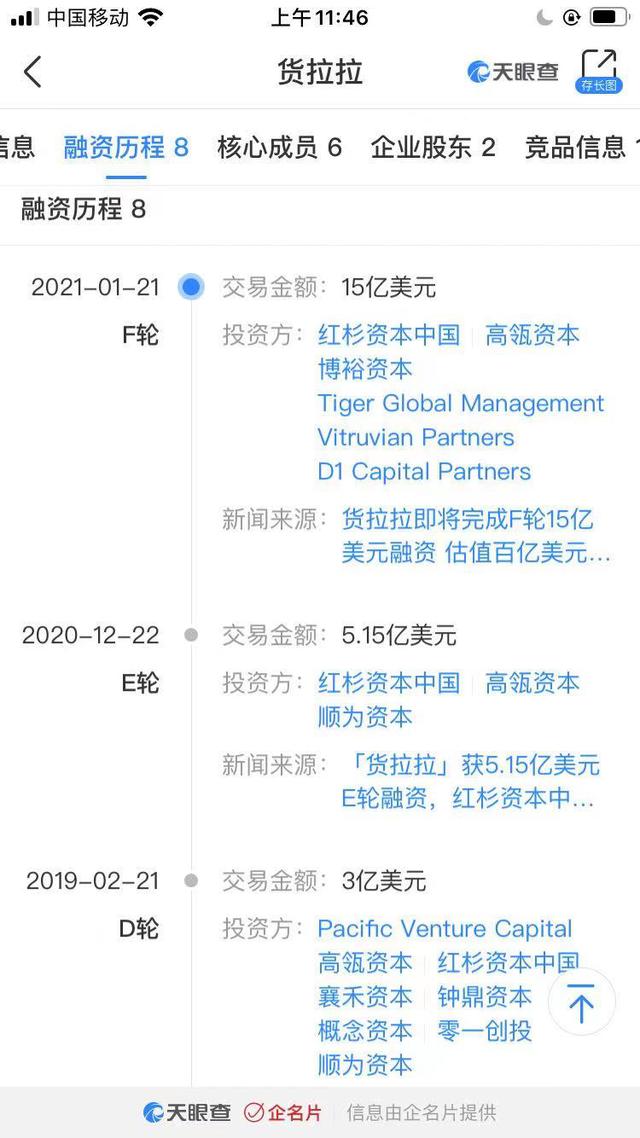Open the 竞品信息 tab
Screen dimensions: 640x1138
[x=582, y=147]
